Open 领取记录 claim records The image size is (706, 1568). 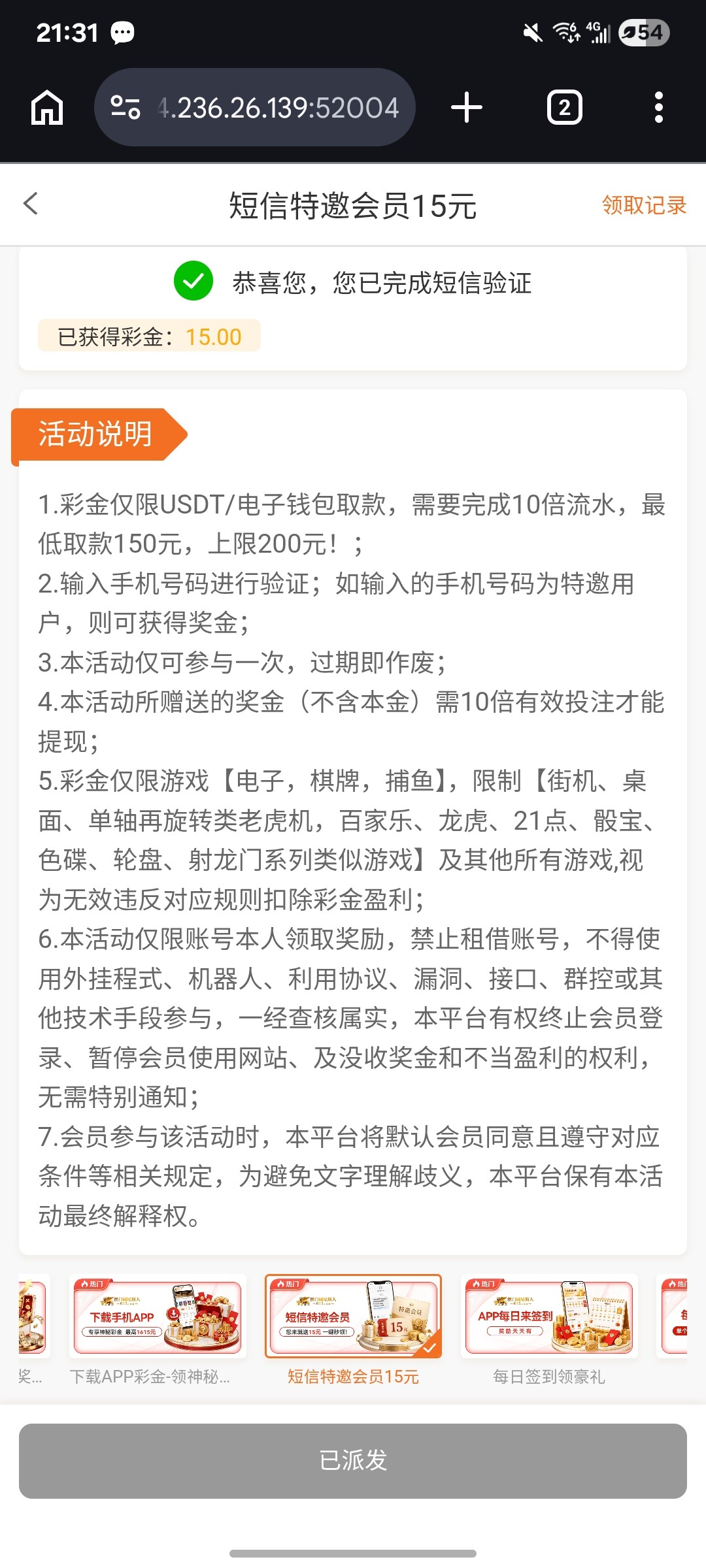tap(644, 205)
